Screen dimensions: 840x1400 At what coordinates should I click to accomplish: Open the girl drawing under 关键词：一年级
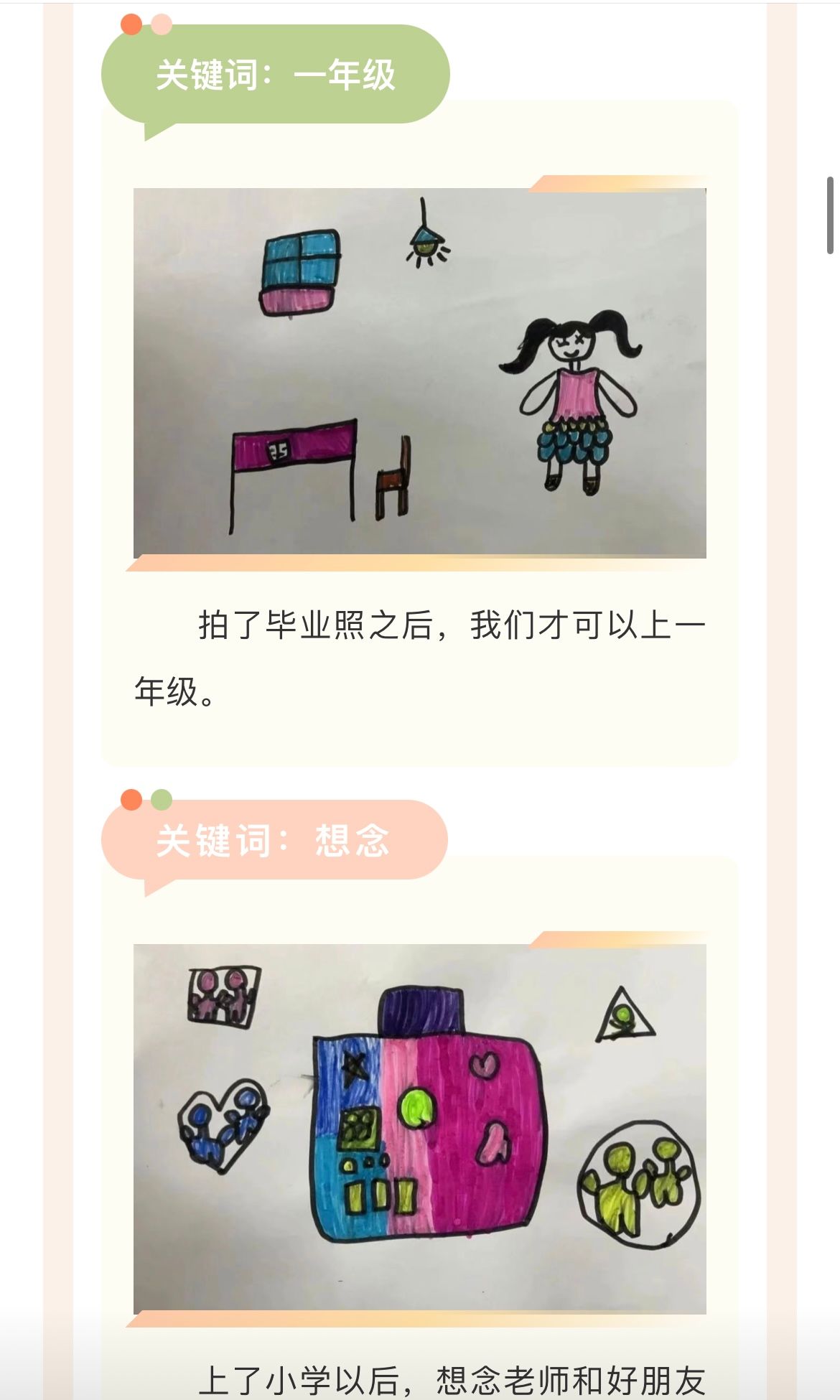(419, 373)
